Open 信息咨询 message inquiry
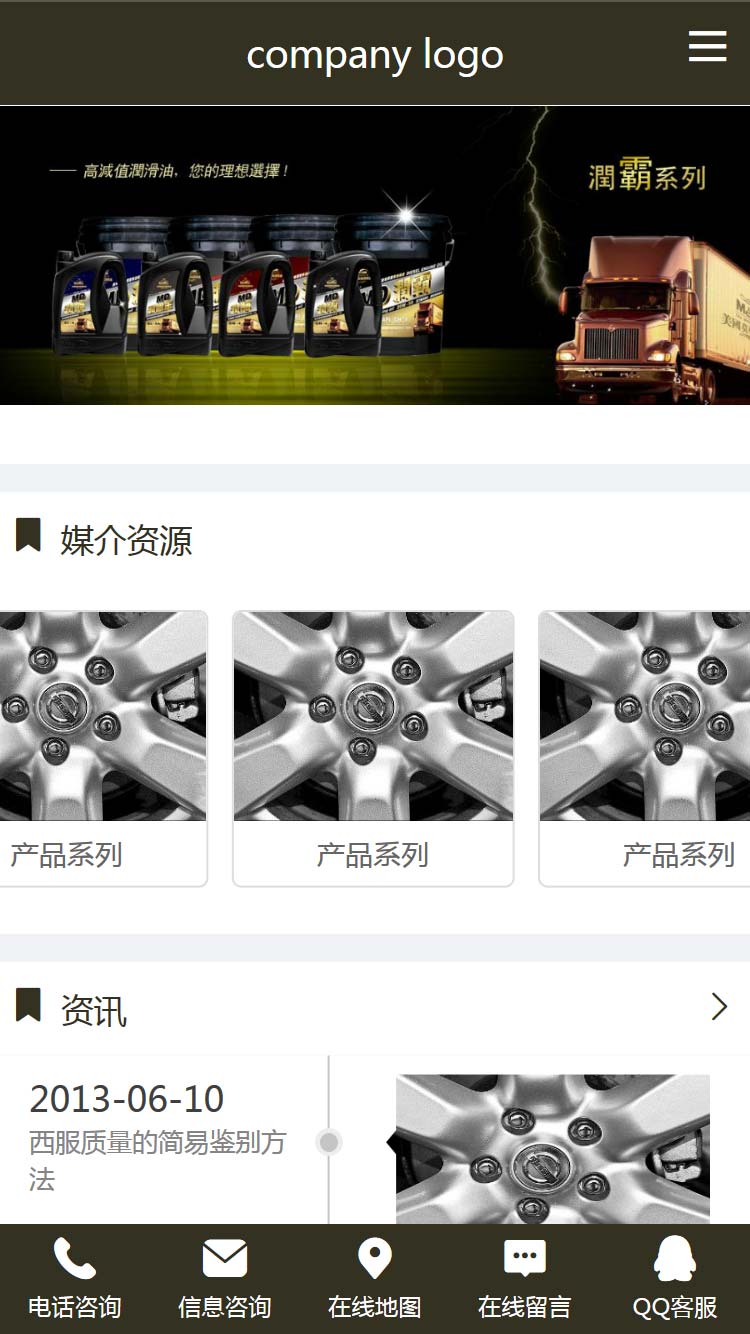 click(225, 1278)
